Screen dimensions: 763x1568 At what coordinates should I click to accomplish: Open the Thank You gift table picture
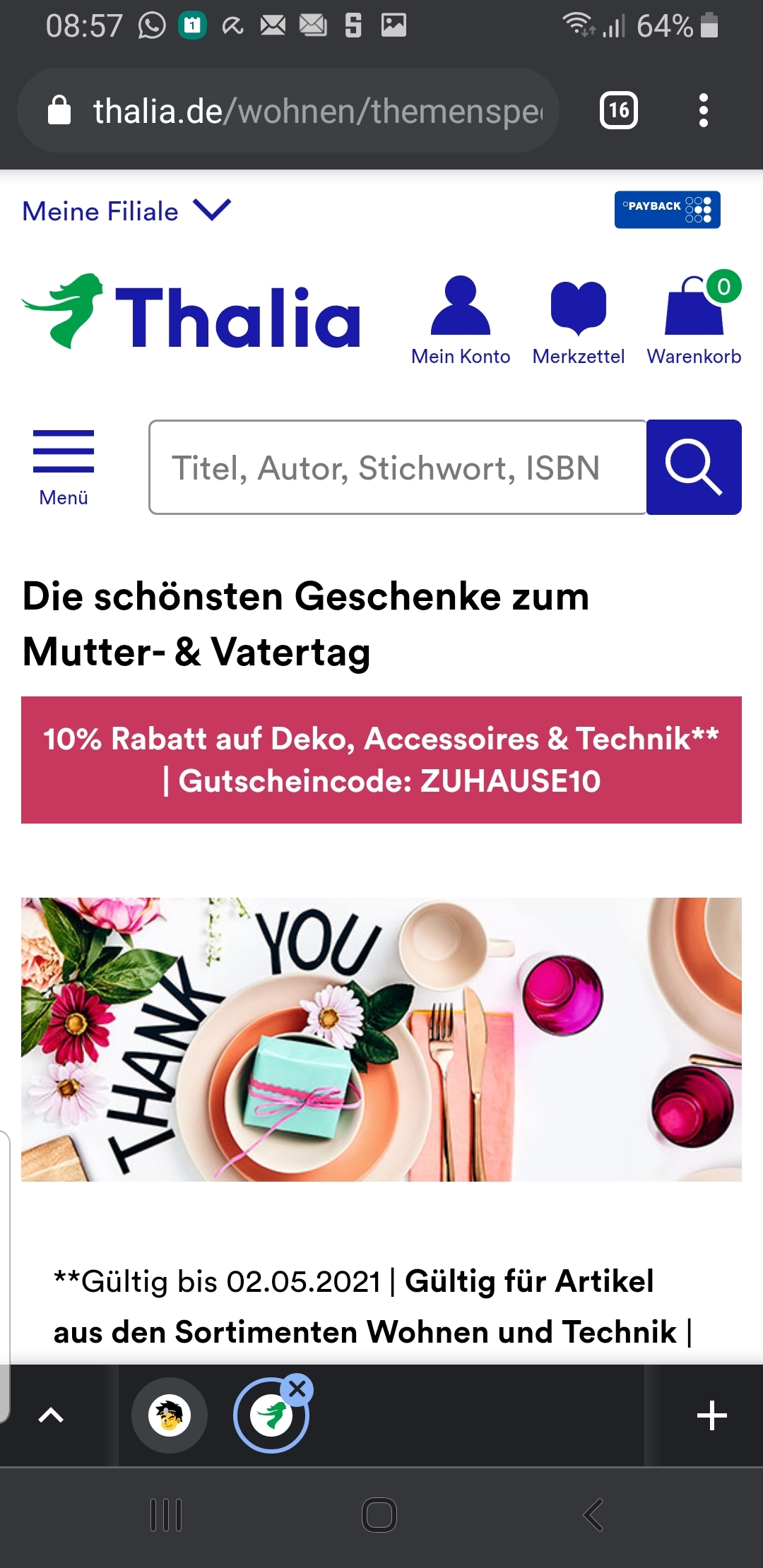click(381, 1039)
